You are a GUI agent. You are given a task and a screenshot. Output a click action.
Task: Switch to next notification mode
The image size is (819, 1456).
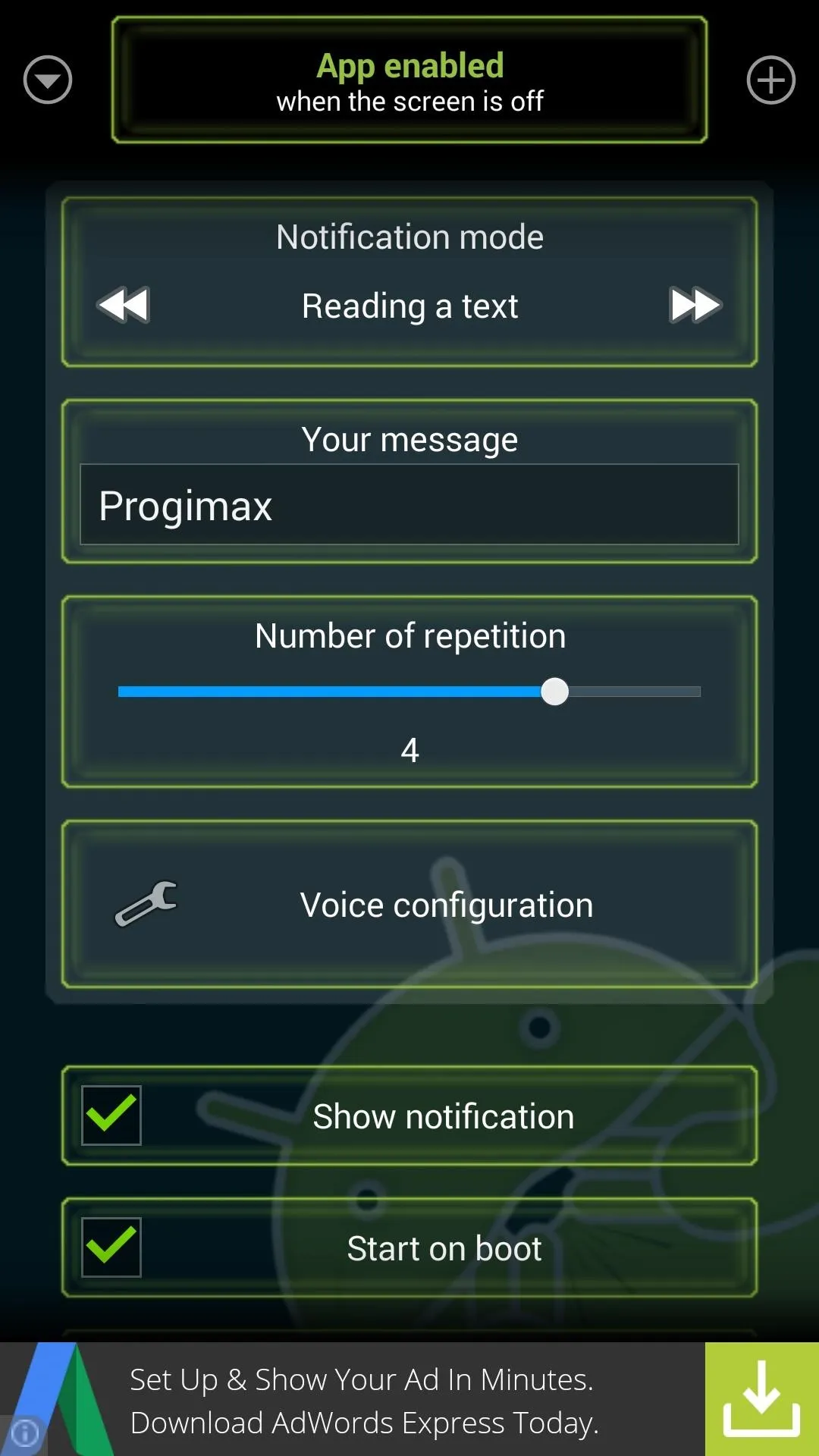pyautogui.click(x=695, y=305)
